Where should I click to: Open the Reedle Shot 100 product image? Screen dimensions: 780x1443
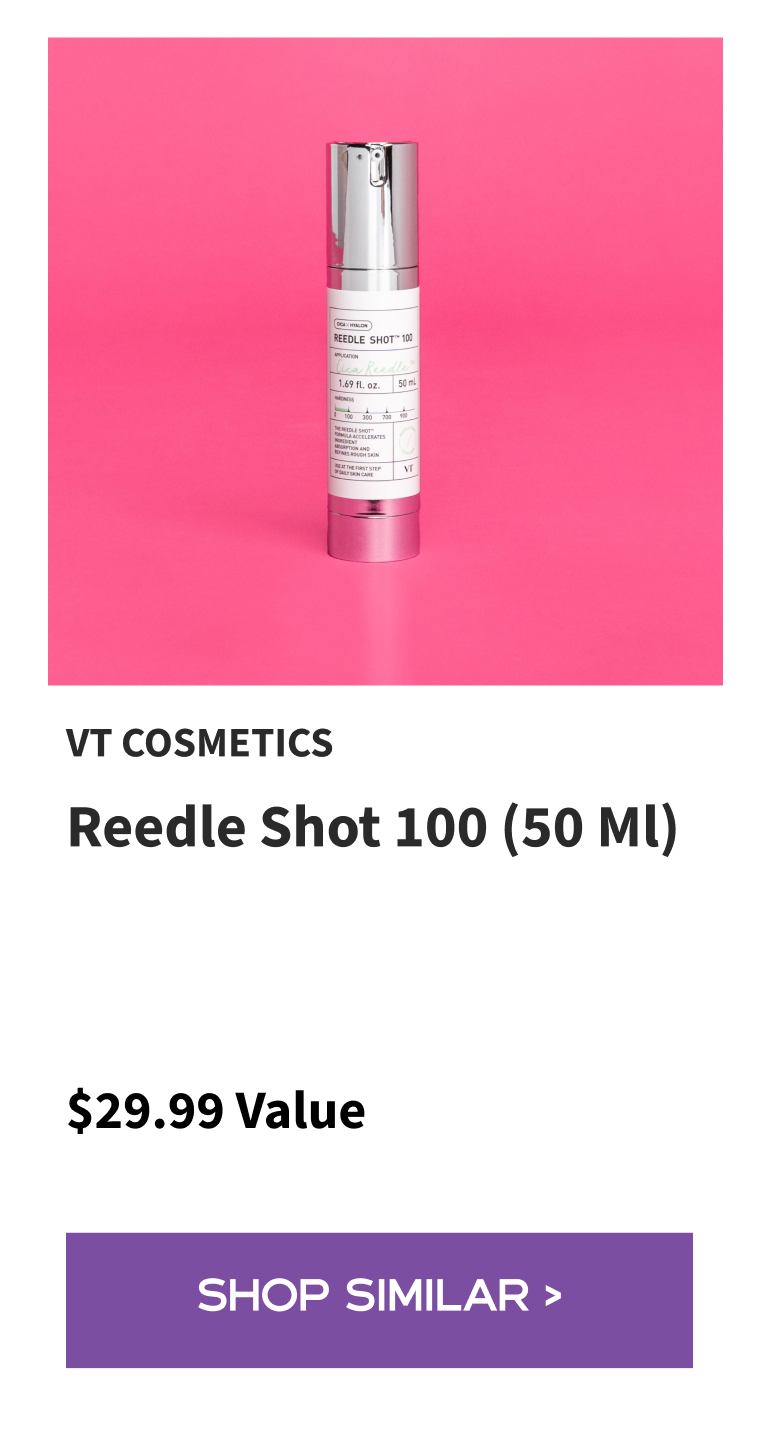click(x=385, y=361)
